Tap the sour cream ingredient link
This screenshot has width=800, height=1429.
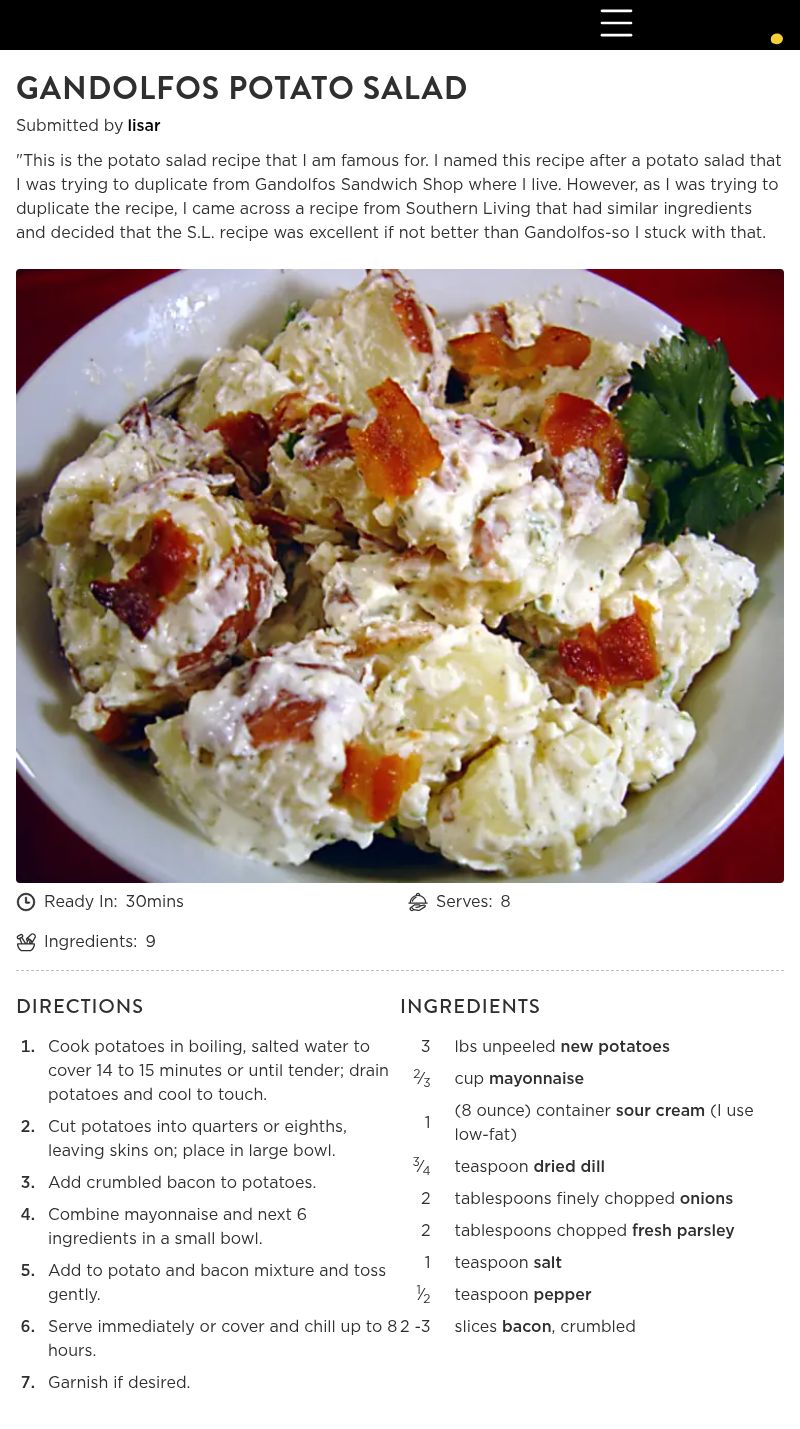click(x=660, y=1111)
